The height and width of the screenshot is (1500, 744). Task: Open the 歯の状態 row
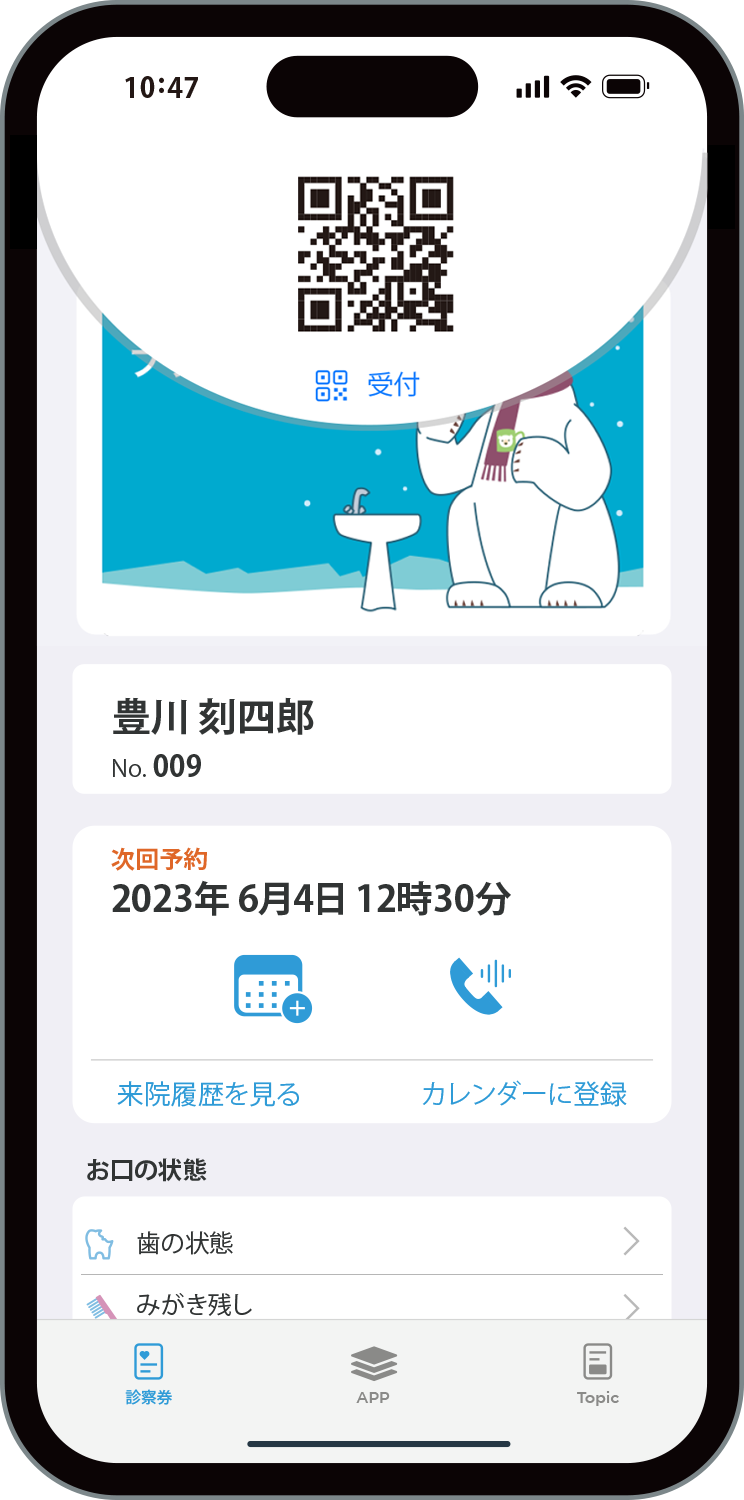click(371, 1243)
